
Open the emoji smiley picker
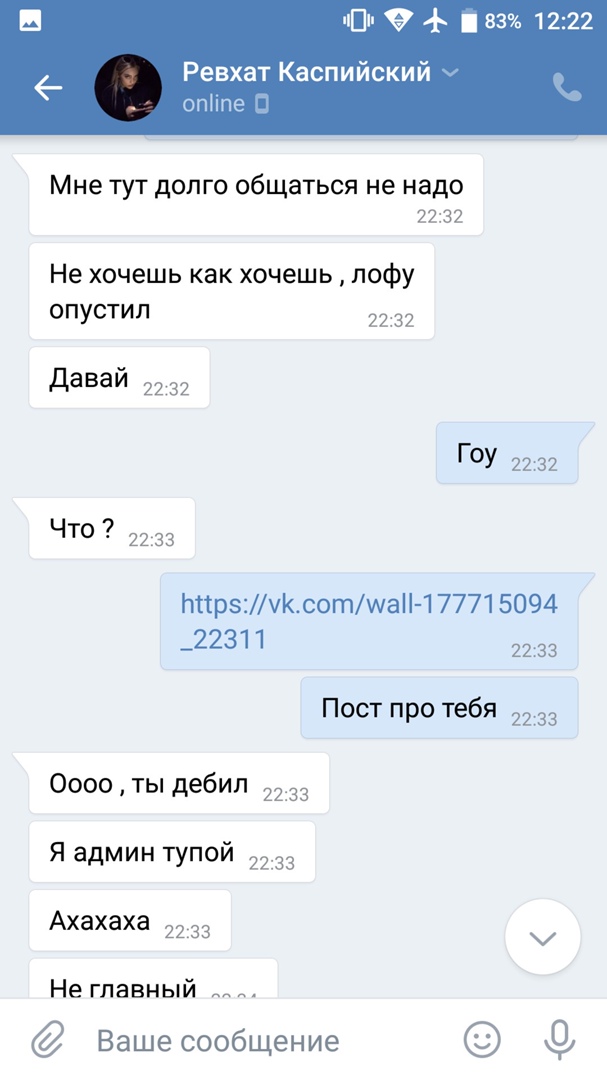[x=483, y=1040]
